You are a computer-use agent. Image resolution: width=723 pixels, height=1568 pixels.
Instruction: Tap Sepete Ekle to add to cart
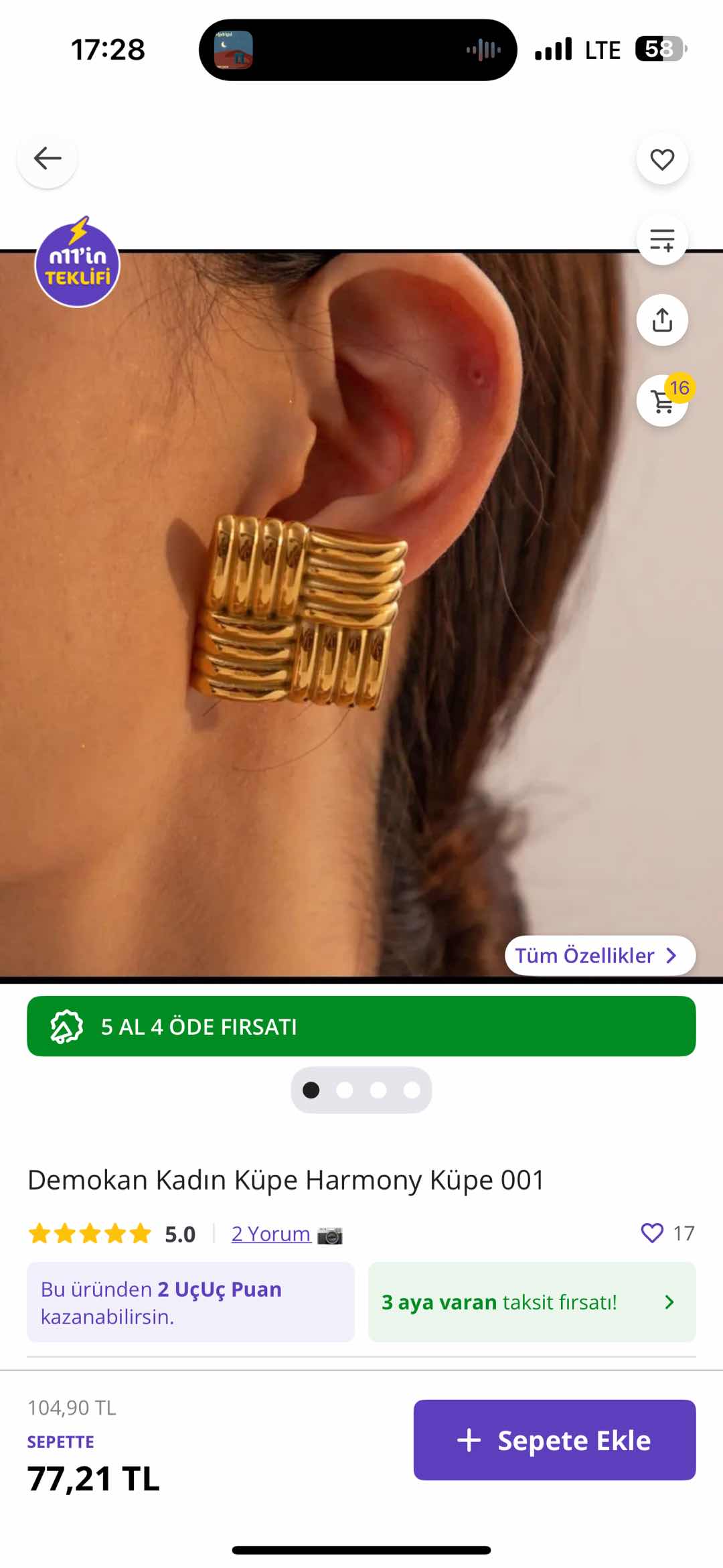pyautogui.click(x=554, y=1440)
